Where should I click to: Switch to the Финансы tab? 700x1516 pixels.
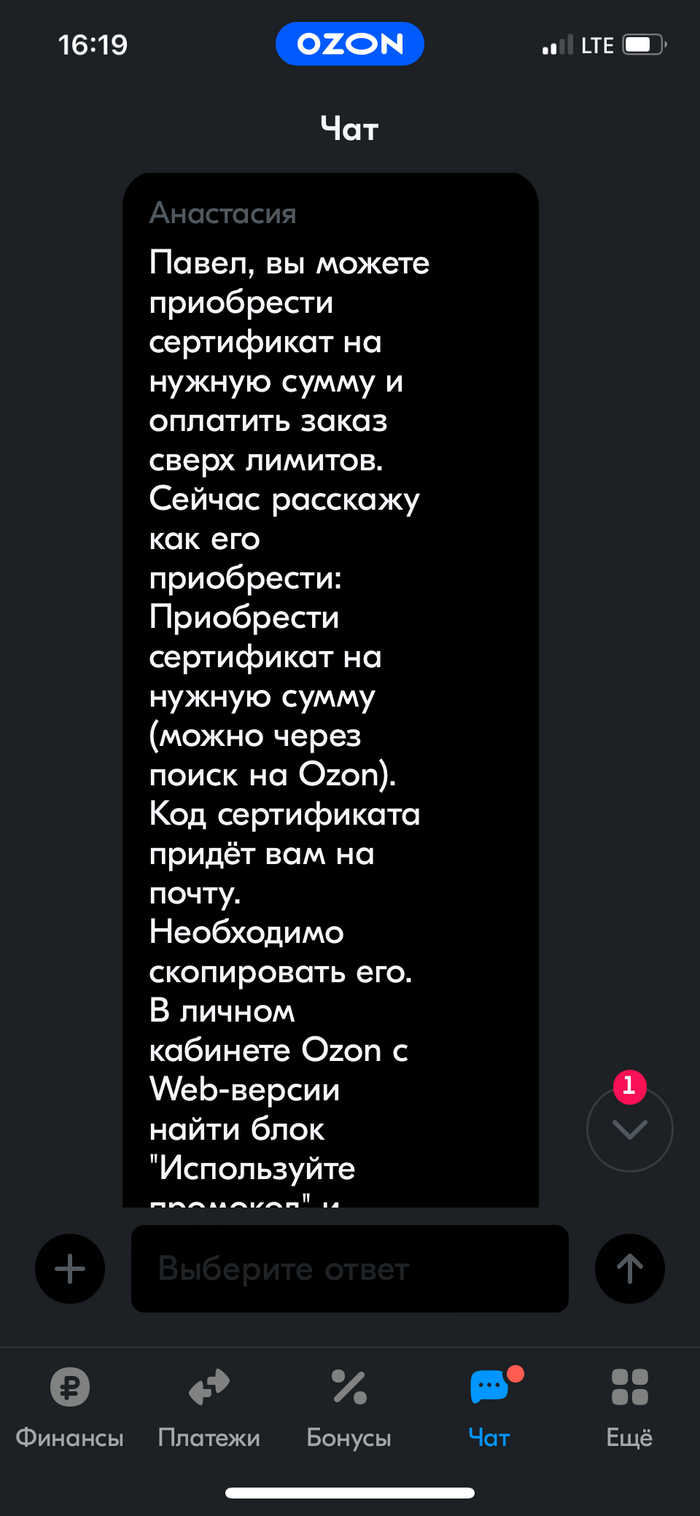[70, 1408]
